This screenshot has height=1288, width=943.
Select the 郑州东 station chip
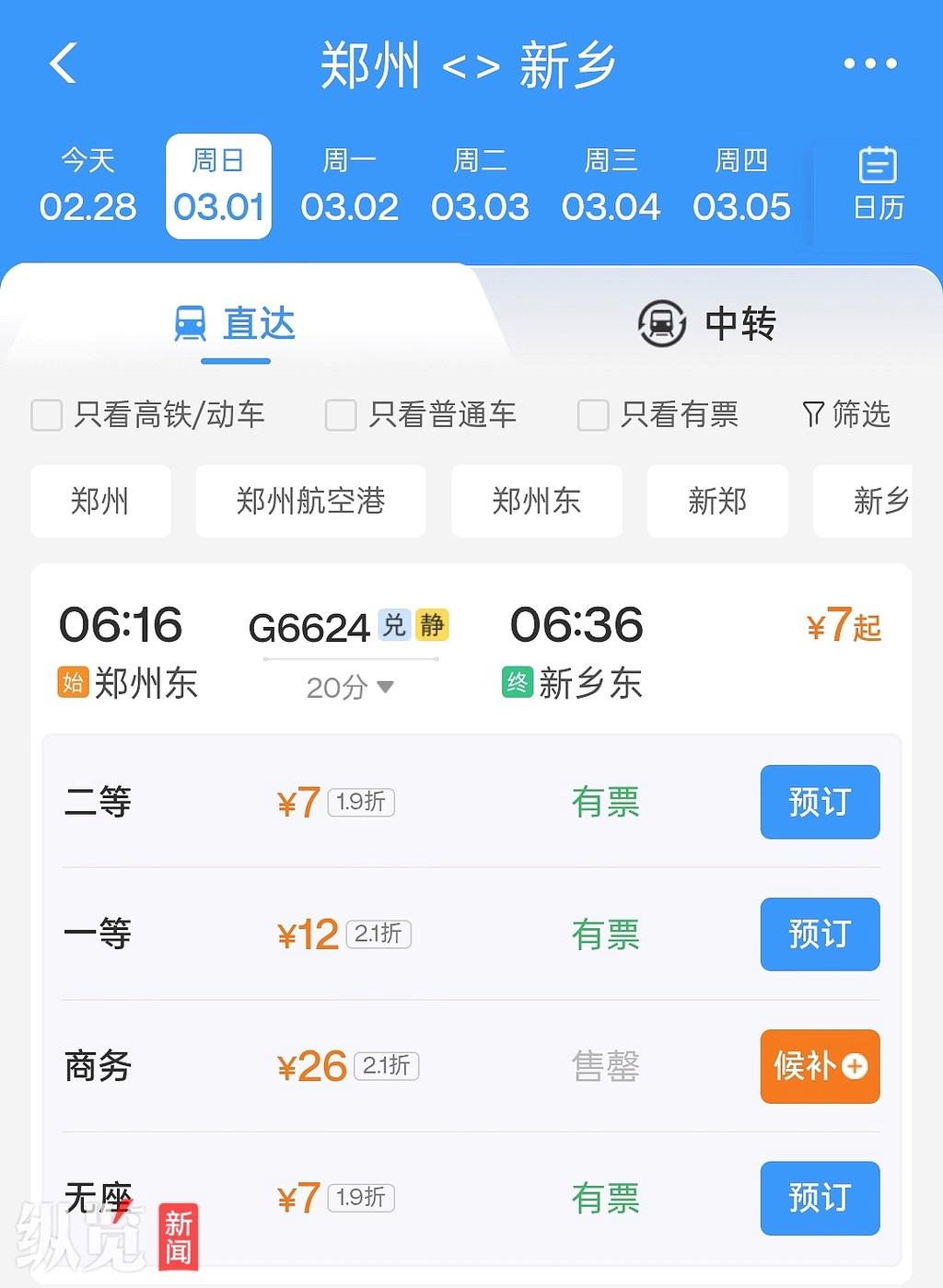click(x=536, y=501)
